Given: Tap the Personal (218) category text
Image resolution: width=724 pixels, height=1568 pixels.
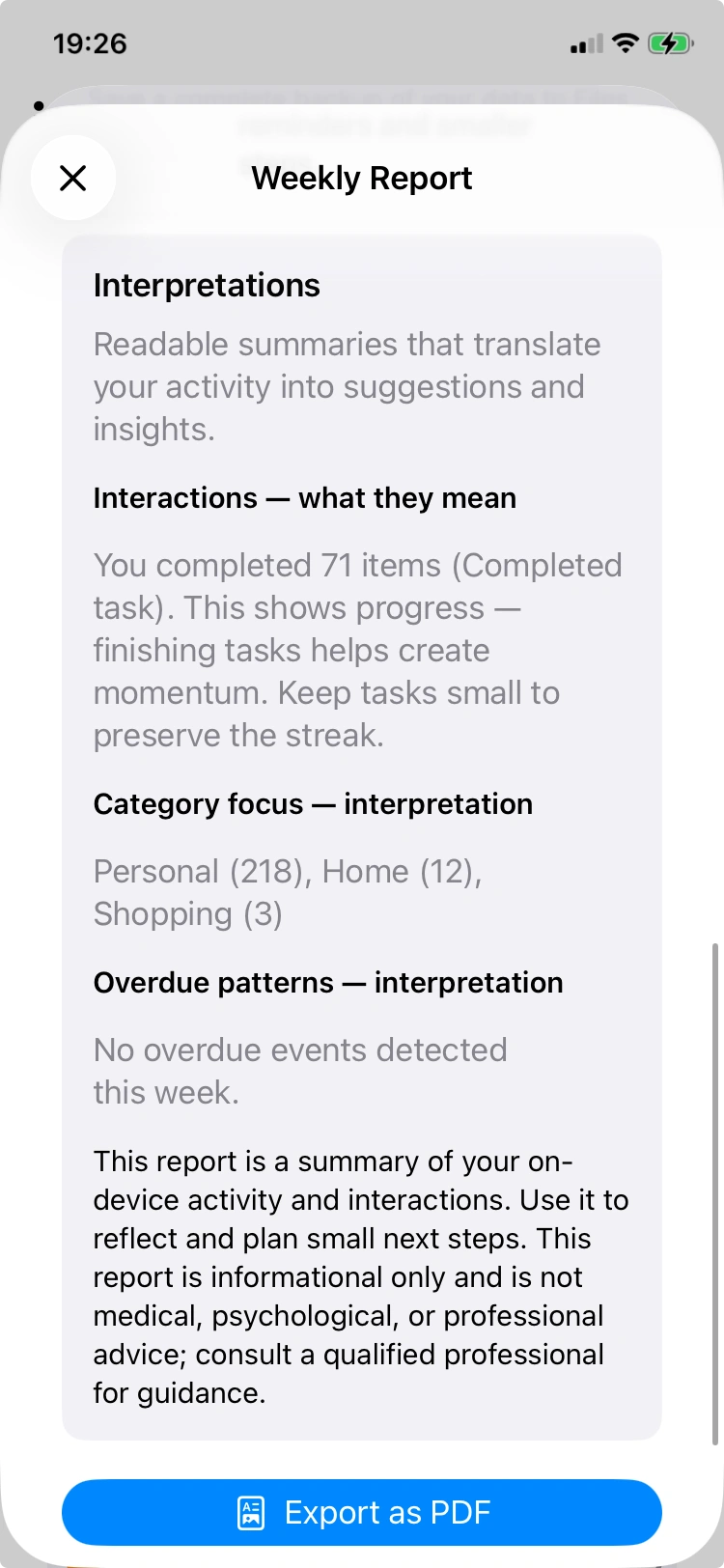Looking at the screenshot, I should coord(156,871).
